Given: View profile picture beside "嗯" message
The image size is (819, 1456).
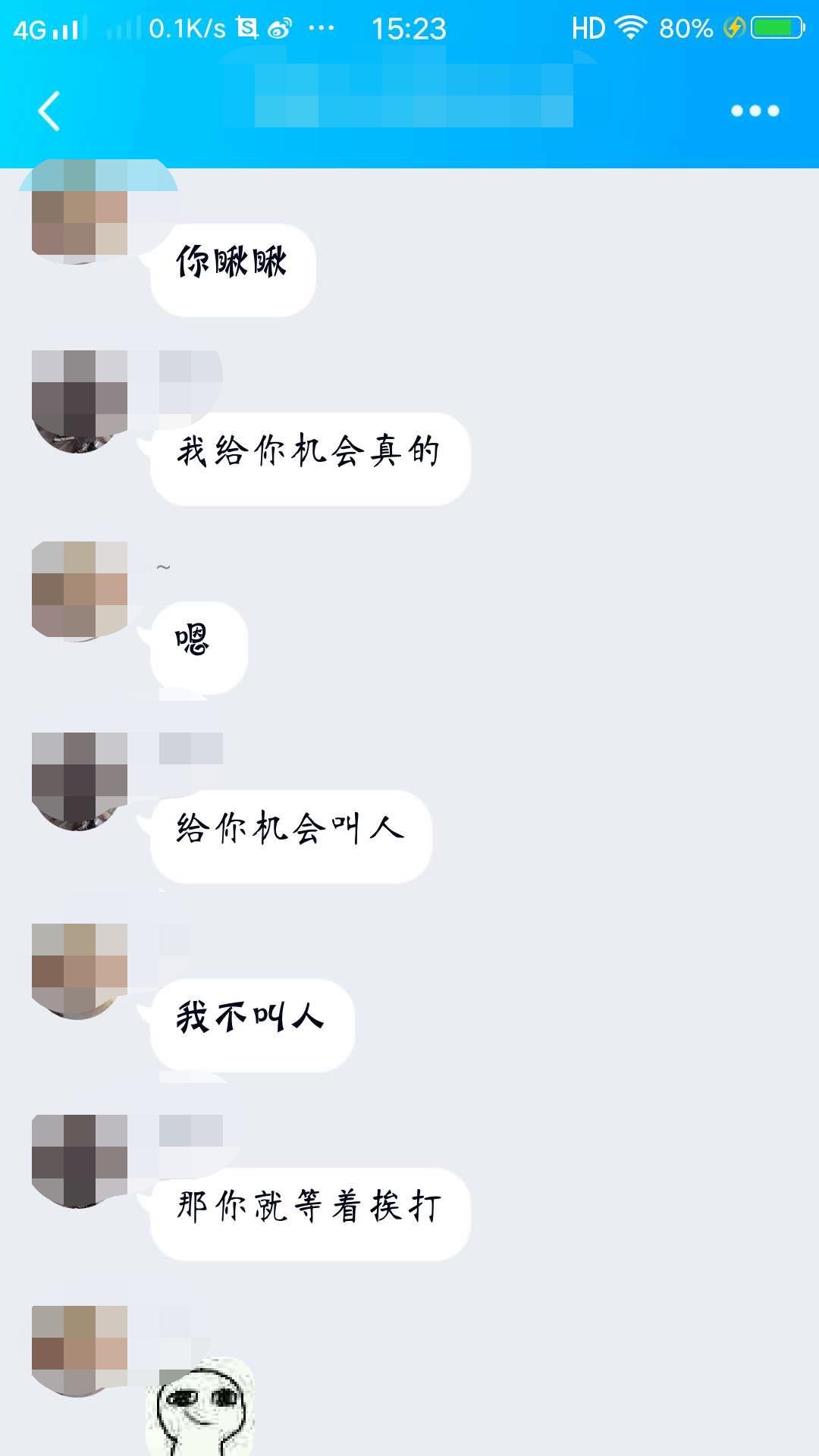Looking at the screenshot, I should click(79, 591).
